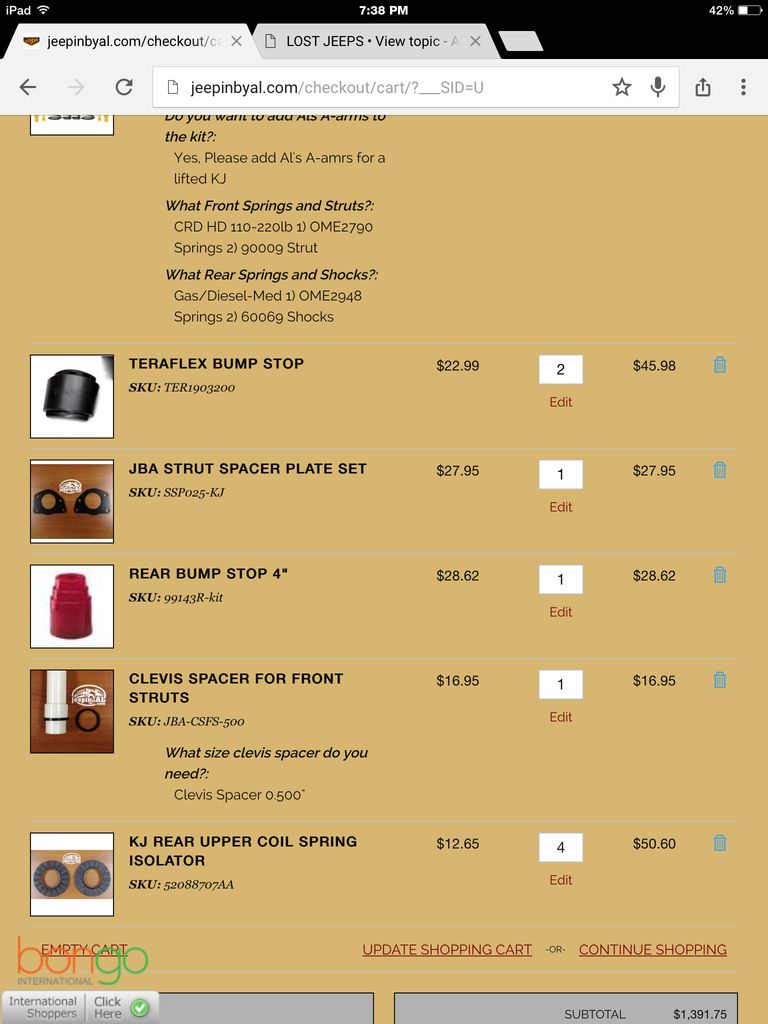Screen dimensions: 768x1024
Task: Tap the jeepinbyal.com address bar
Action: click(x=380, y=87)
